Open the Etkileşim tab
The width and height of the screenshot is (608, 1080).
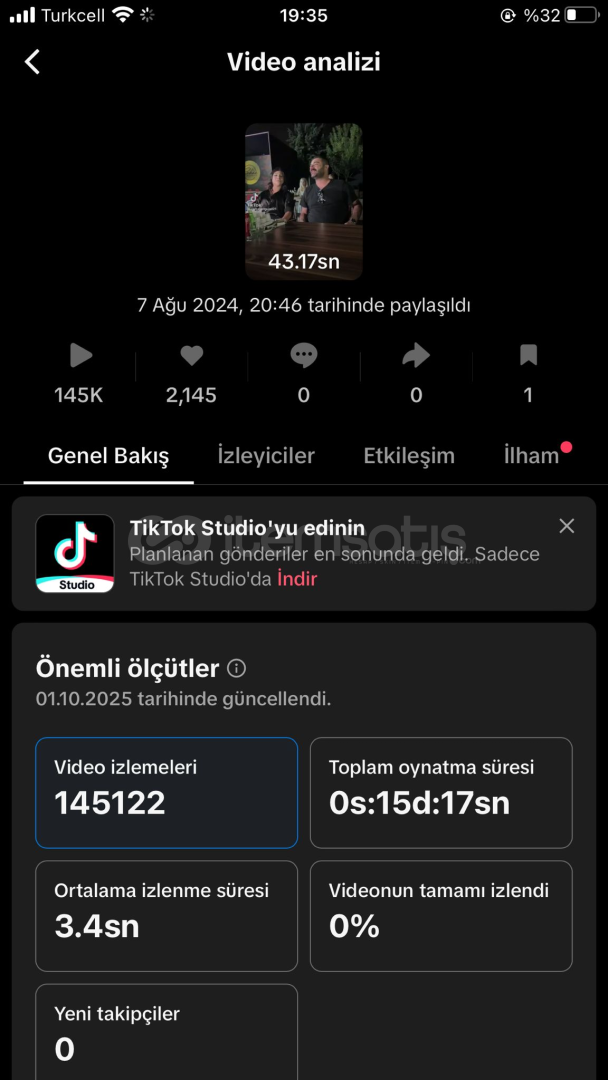click(409, 456)
